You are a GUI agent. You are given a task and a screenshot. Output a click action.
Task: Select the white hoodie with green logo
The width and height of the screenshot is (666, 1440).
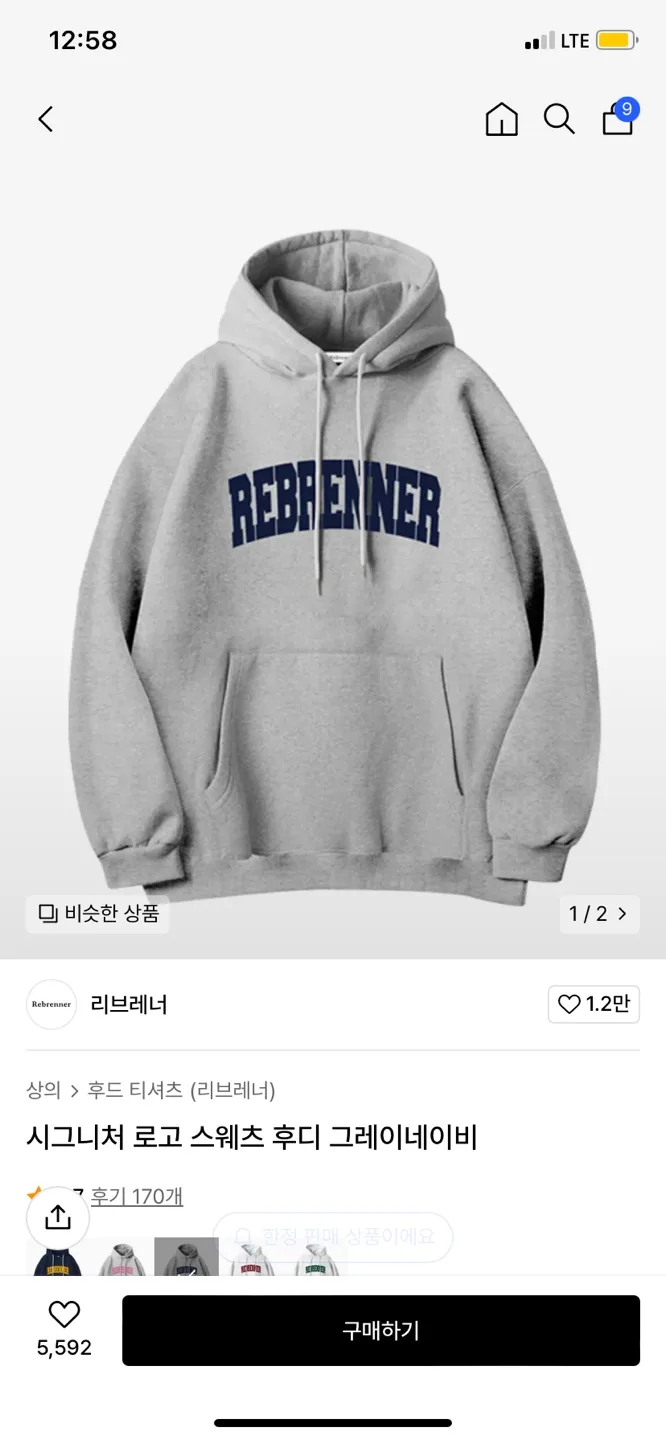(x=316, y=1260)
